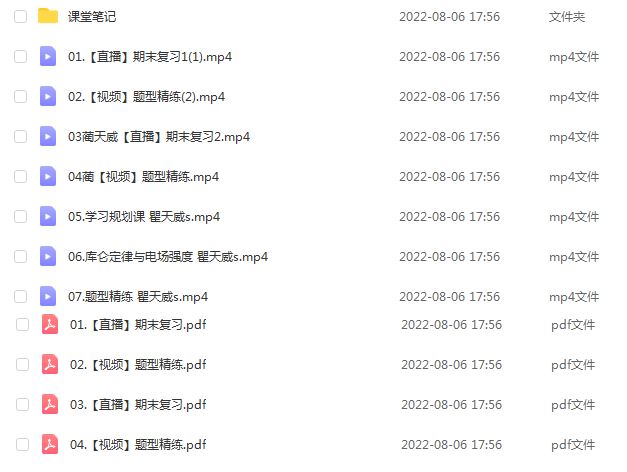The image size is (627, 472).
Task: Mark the checkbox of 02.【视频】题型精练.pdf
Action: pyautogui.click(x=22, y=365)
